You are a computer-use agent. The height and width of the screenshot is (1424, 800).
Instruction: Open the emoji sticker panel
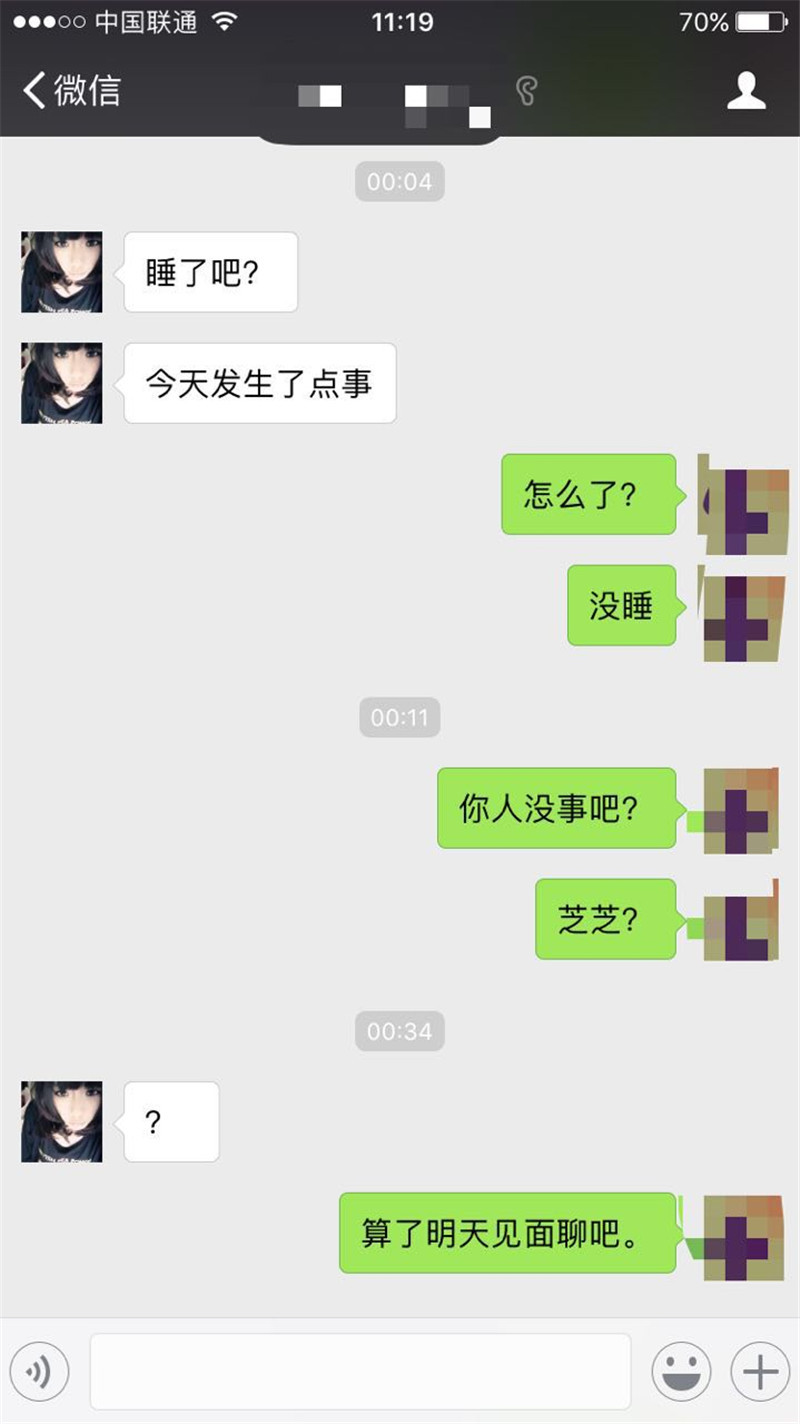point(681,1371)
